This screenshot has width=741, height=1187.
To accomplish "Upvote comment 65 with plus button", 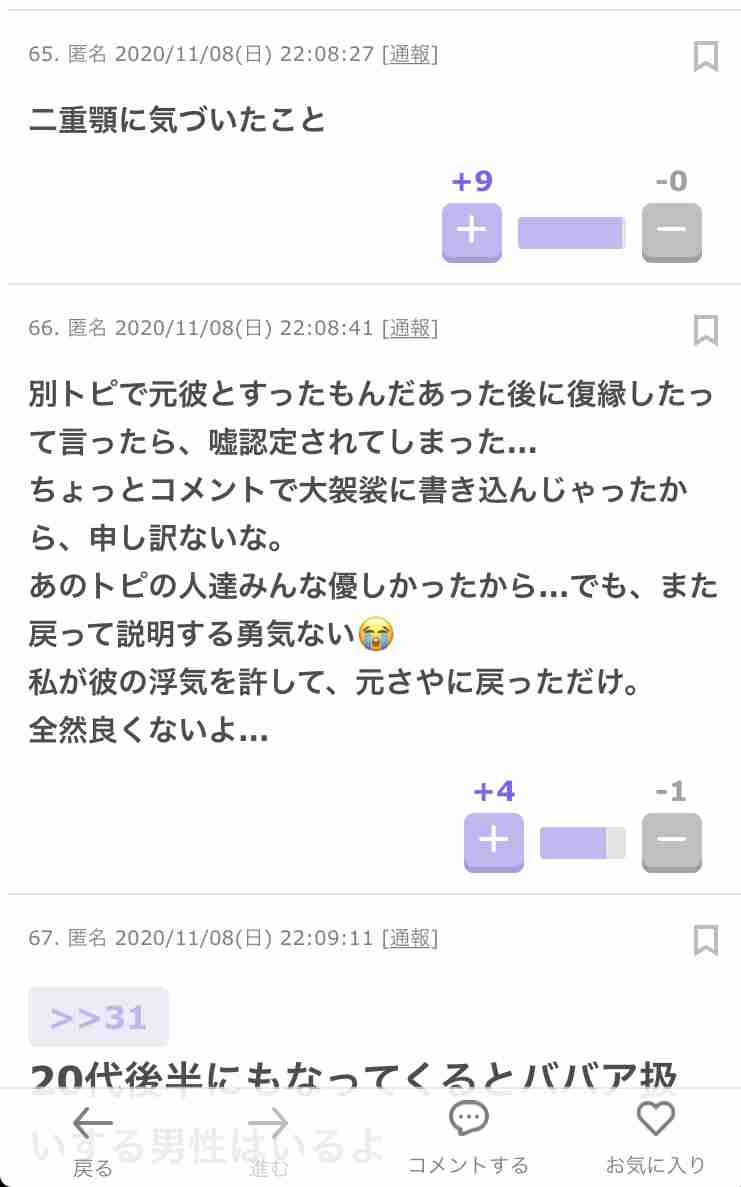I will [x=472, y=232].
